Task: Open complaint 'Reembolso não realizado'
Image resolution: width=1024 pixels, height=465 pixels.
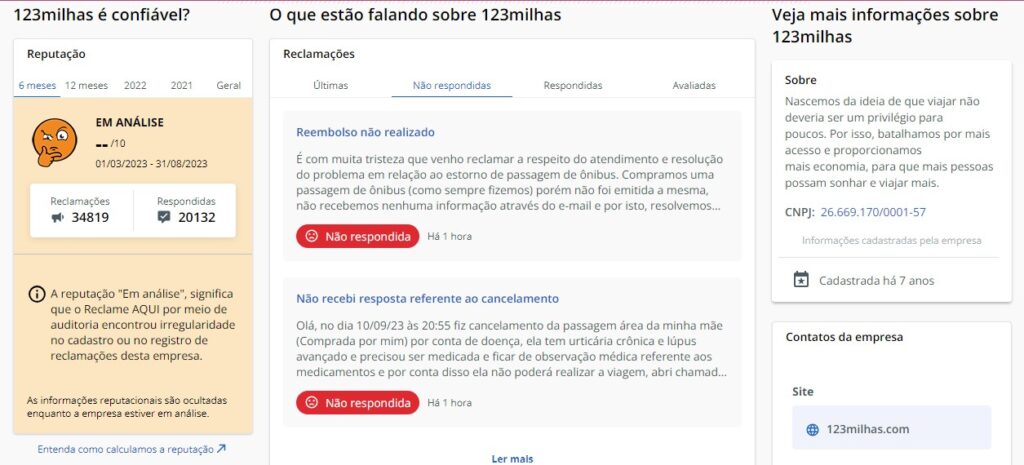Action: (x=365, y=132)
